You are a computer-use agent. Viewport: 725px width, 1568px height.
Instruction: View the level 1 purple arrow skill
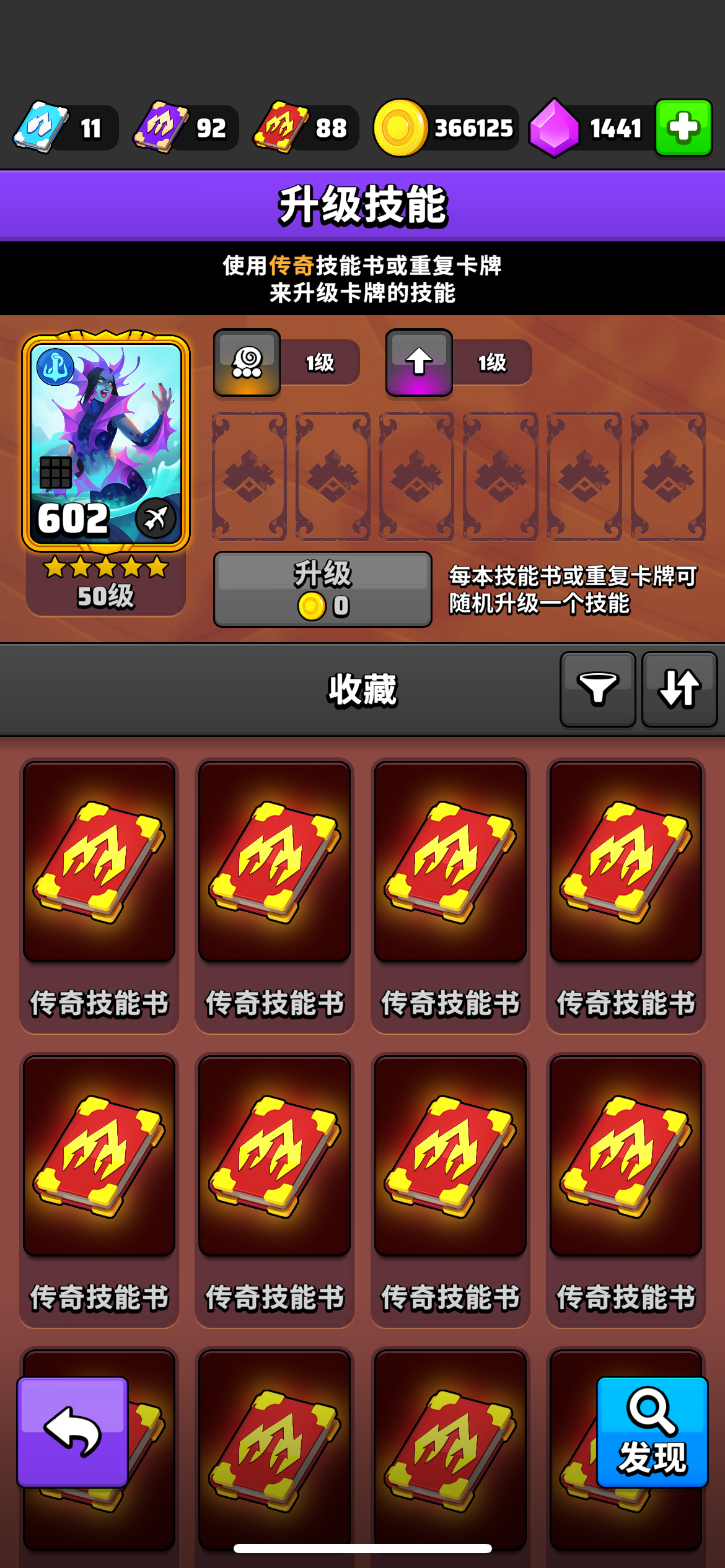[419, 362]
